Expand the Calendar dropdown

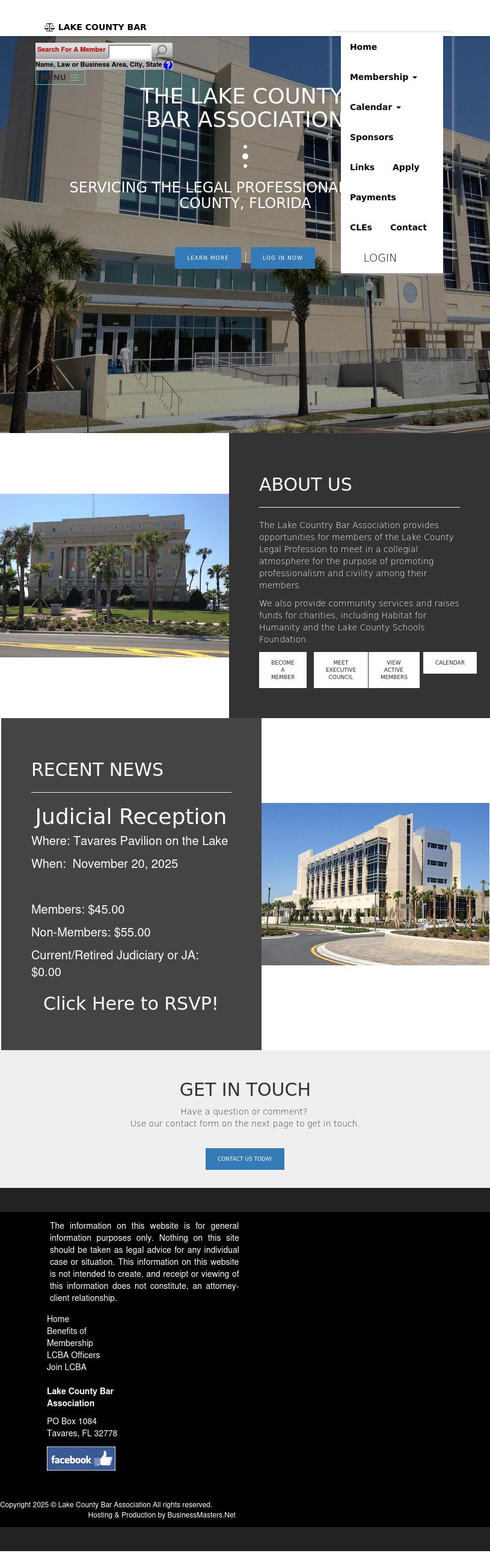(375, 107)
